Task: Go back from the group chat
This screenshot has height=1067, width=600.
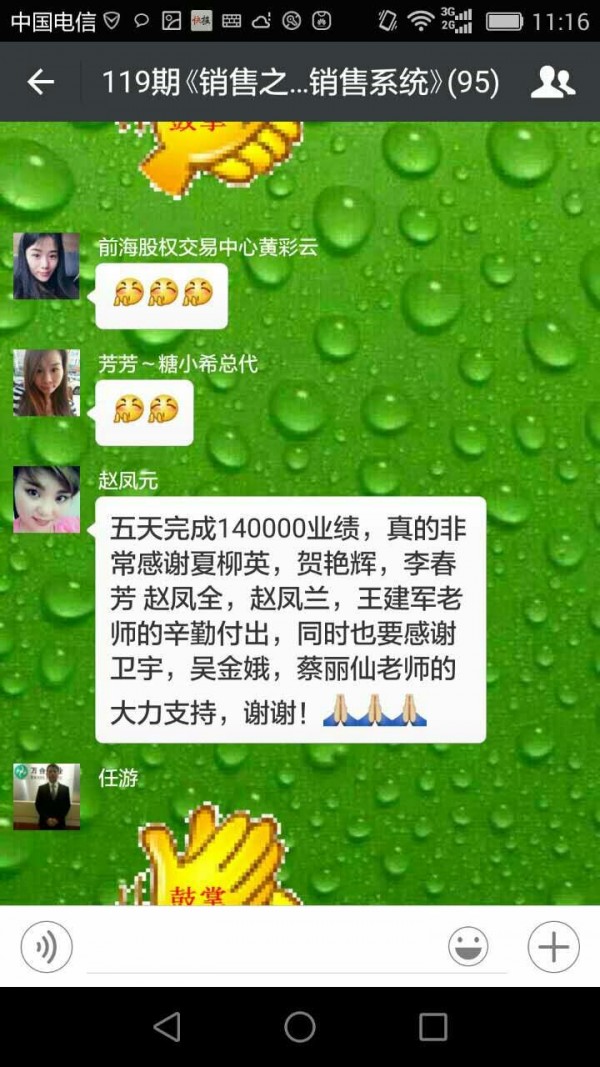Action: [41, 82]
